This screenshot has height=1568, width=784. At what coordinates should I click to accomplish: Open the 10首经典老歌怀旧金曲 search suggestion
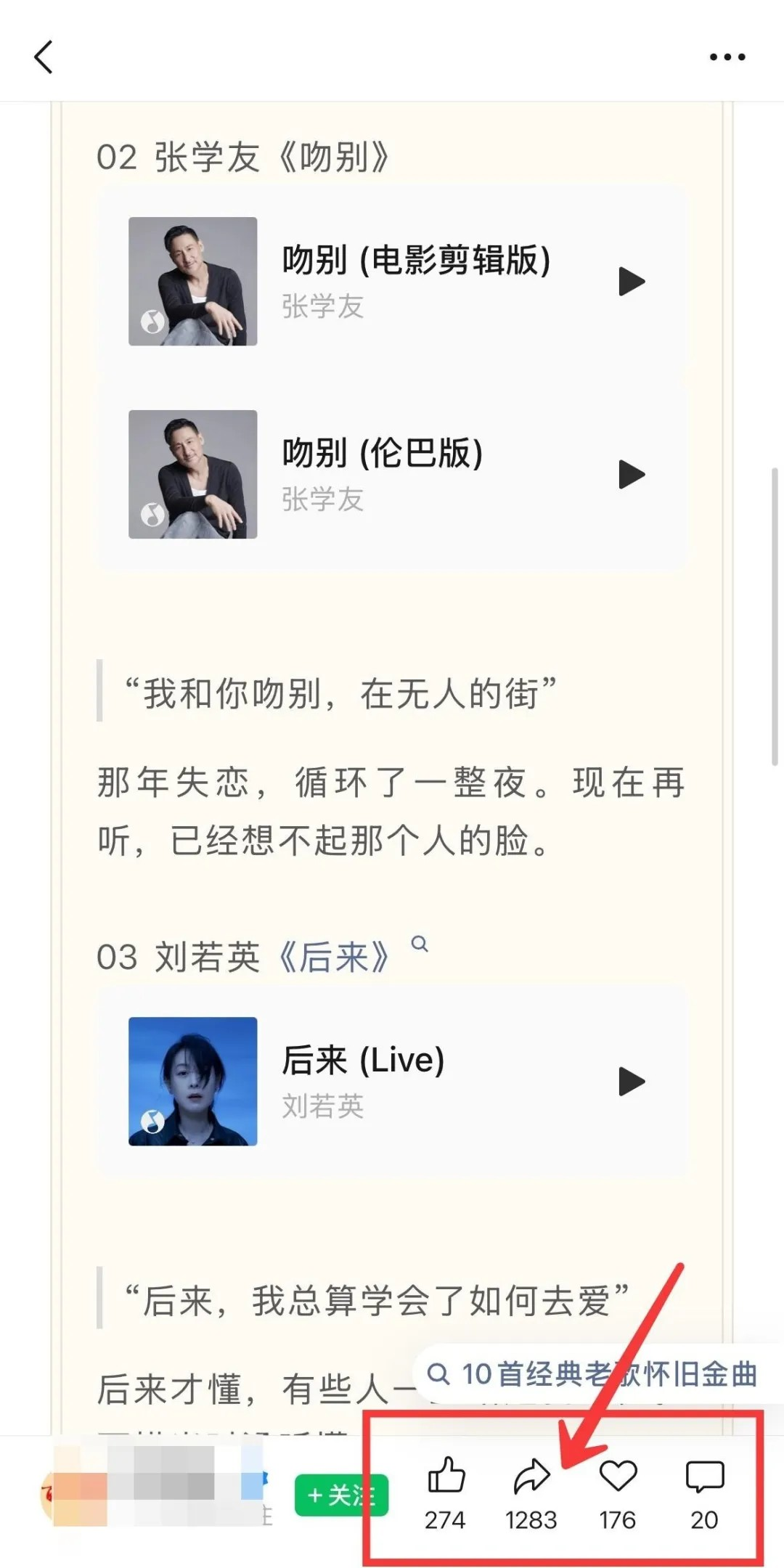coord(592,1374)
